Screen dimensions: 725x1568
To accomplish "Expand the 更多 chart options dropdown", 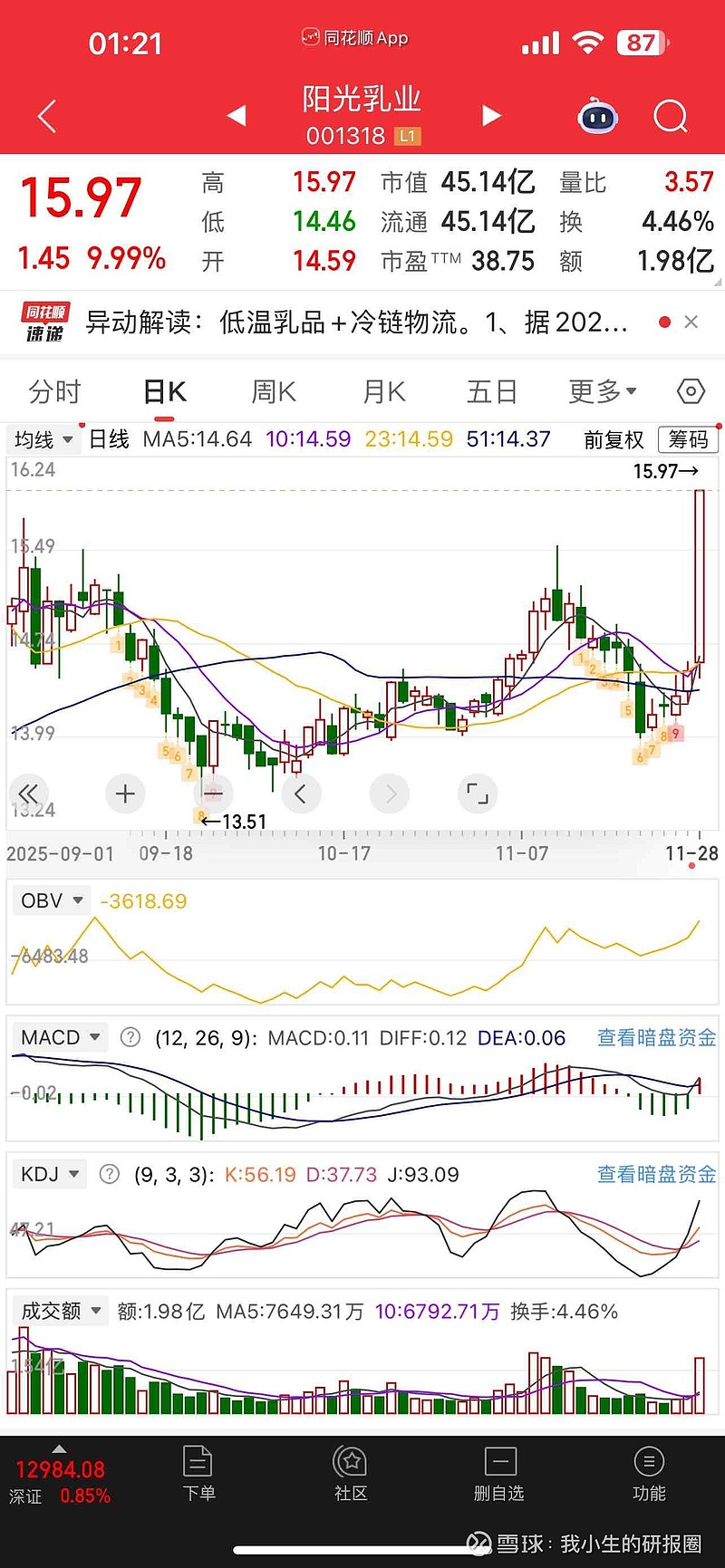I will (600, 390).
